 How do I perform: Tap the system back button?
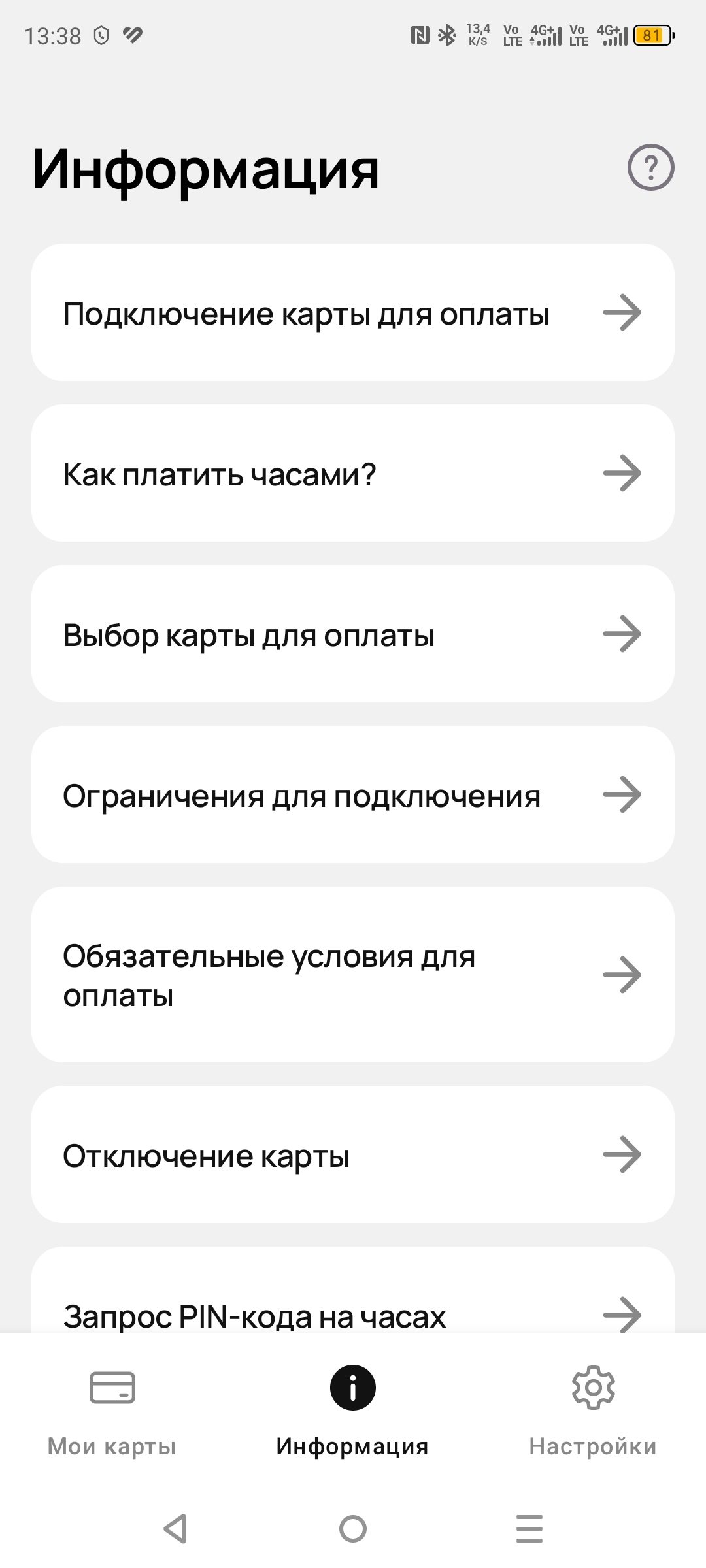tap(176, 1529)
